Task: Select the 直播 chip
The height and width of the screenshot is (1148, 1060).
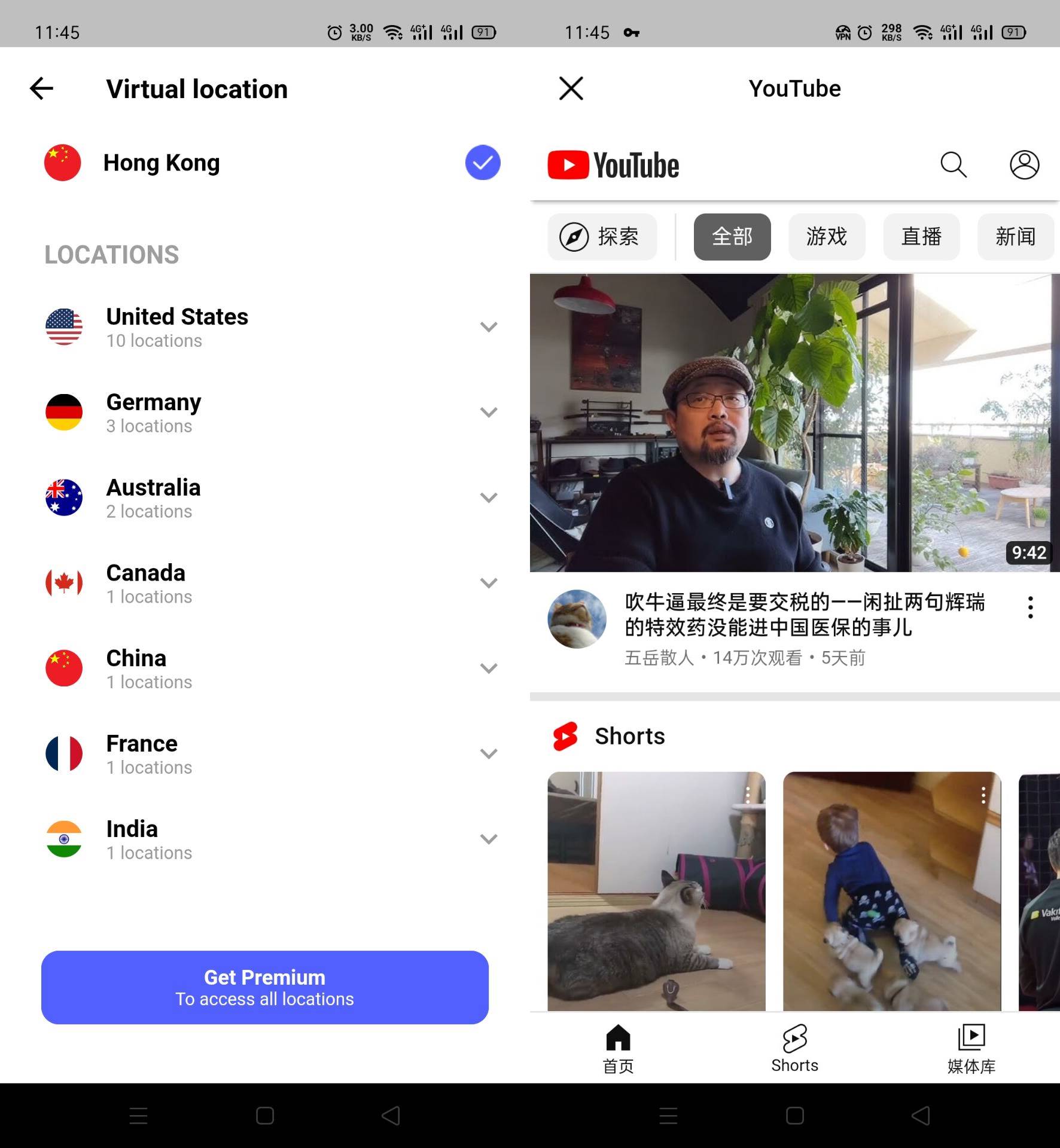Action: pyautogui.click(x=921, y=237)
